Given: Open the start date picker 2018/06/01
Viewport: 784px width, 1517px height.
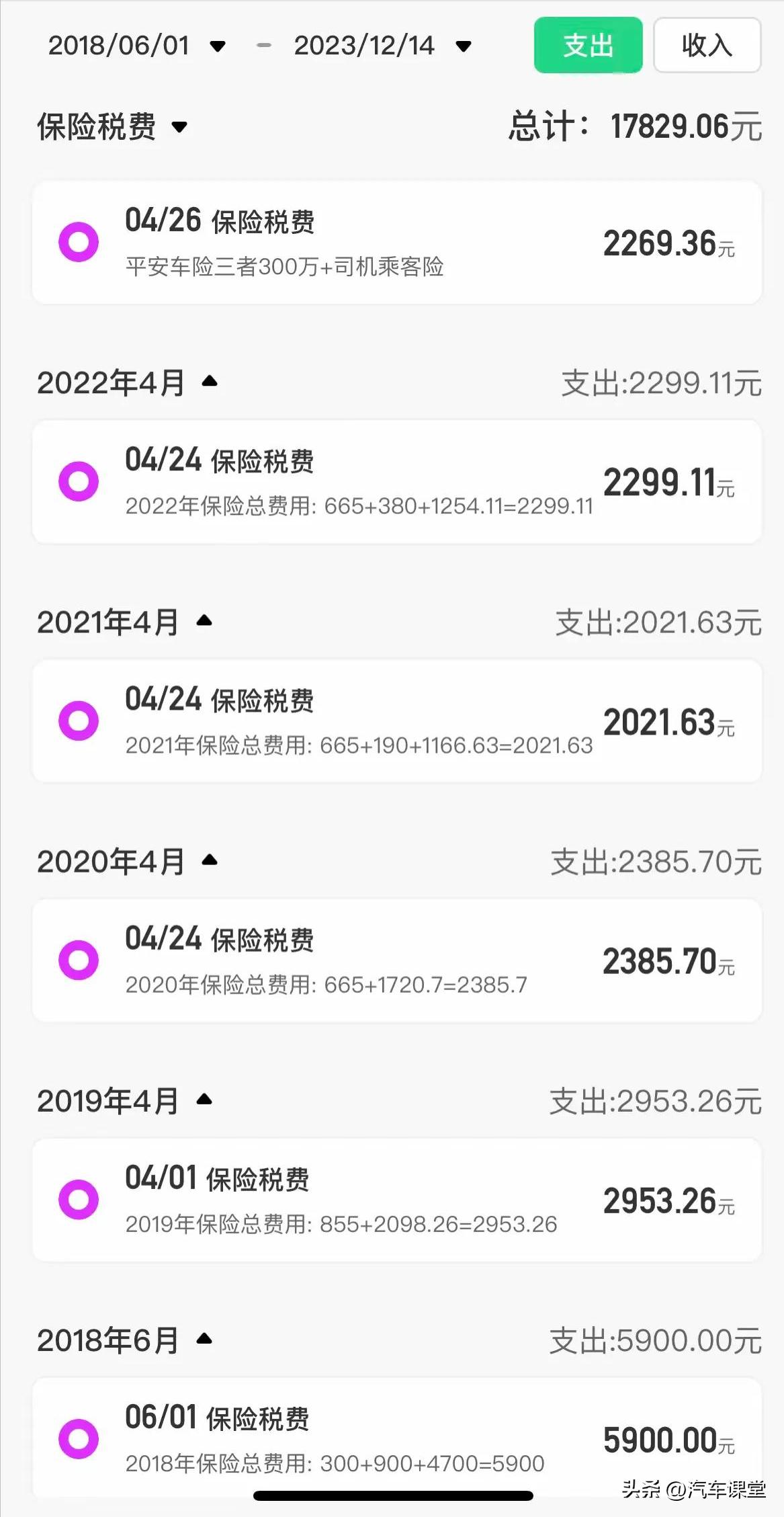Looking at the screenshot, I should [x=136, y=46].
